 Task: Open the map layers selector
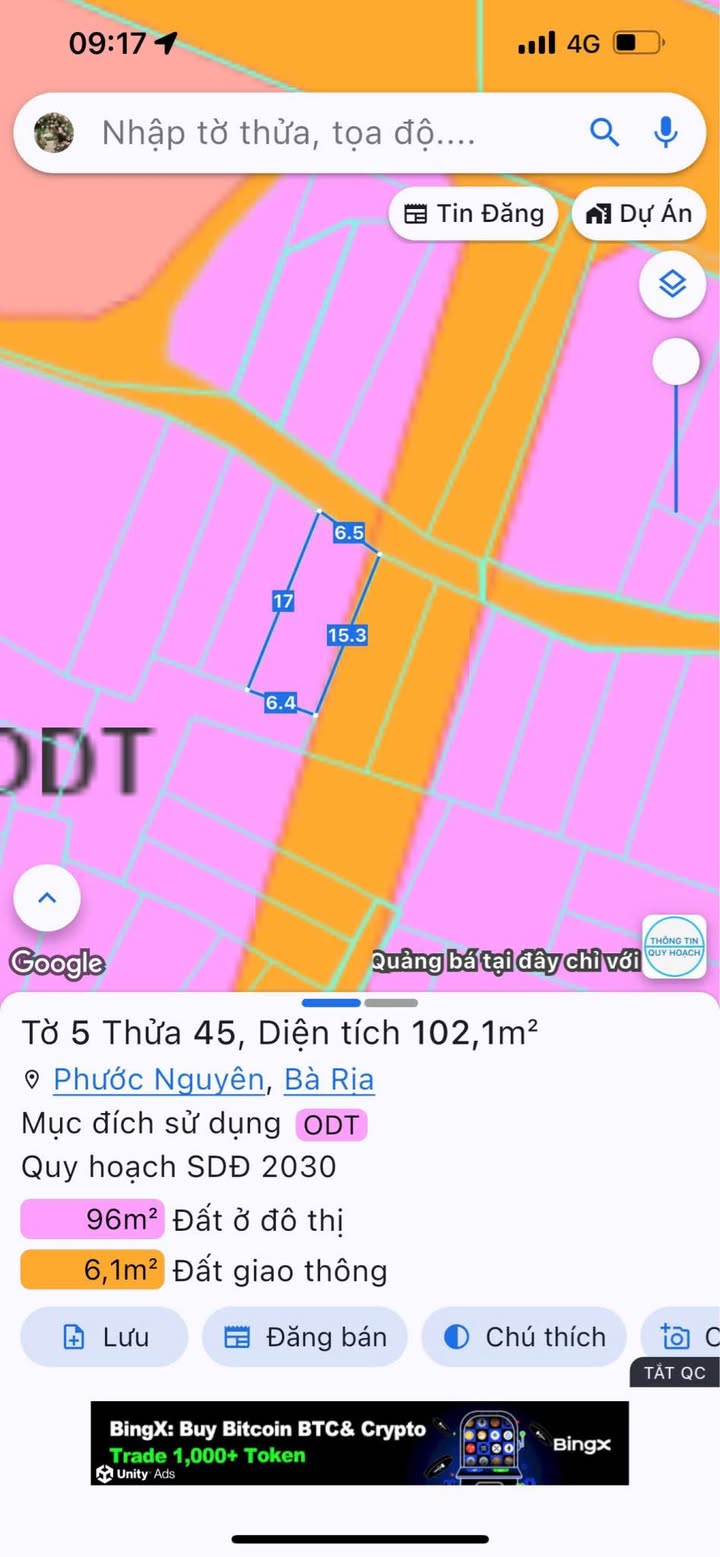(x=673, y=285)
